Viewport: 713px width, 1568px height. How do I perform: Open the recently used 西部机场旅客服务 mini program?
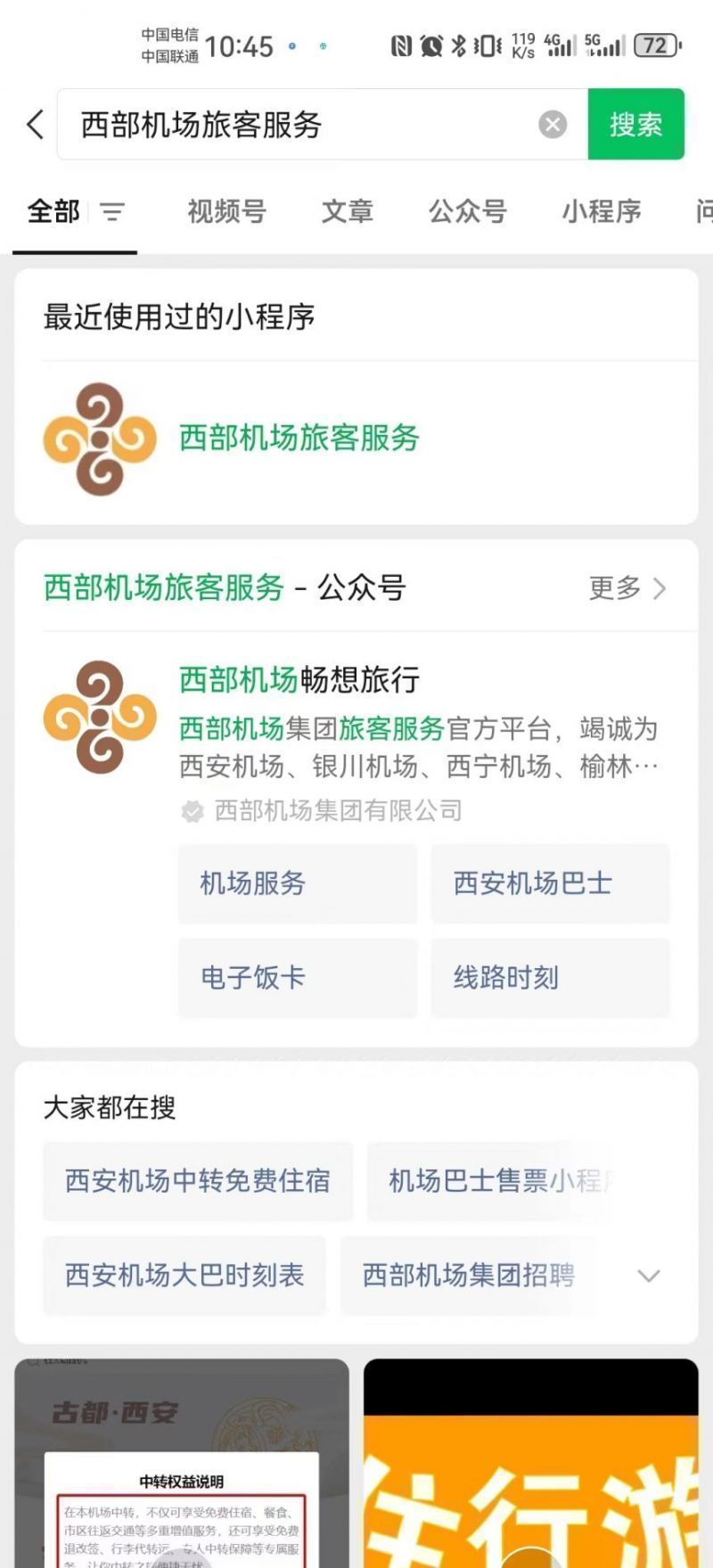299,439
